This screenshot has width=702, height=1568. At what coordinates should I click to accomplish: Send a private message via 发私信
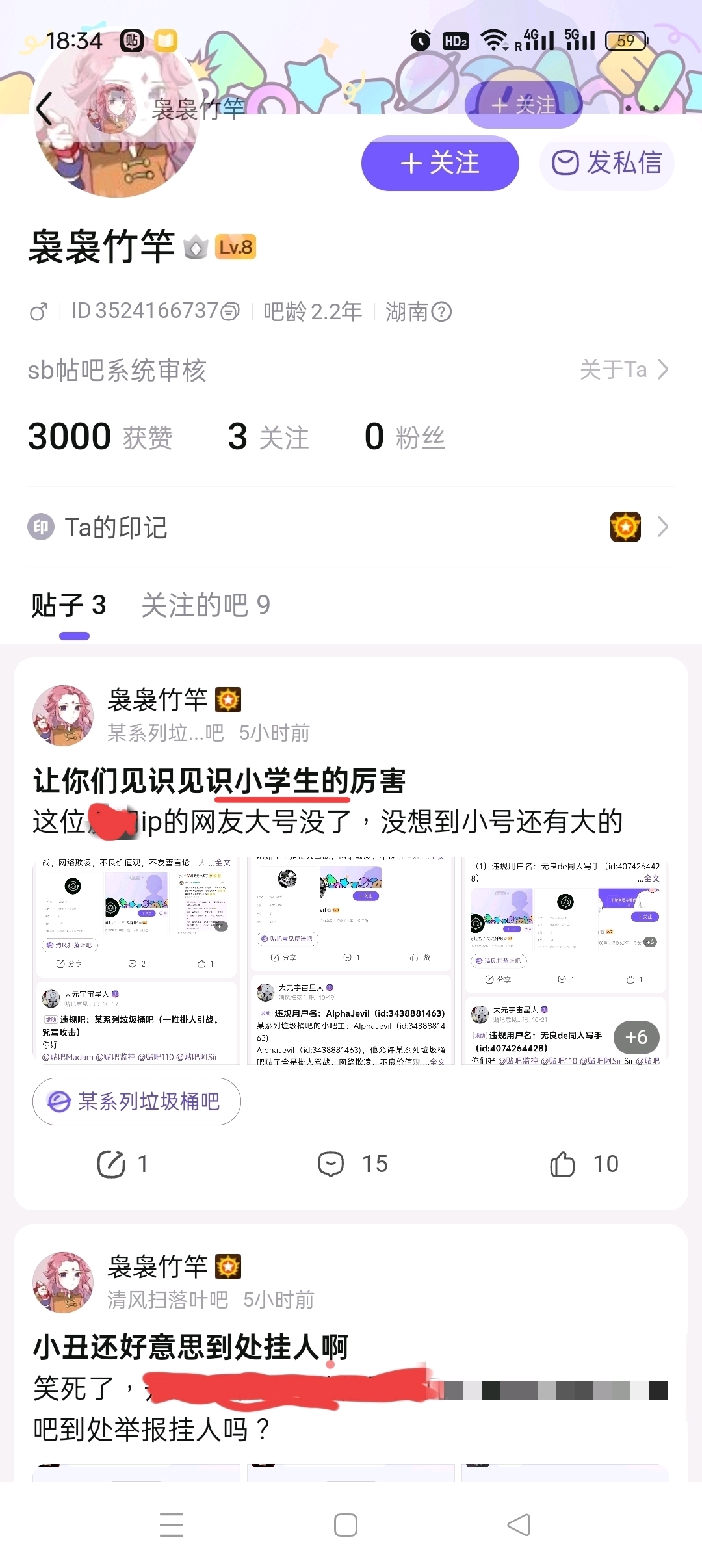(606, 163)
